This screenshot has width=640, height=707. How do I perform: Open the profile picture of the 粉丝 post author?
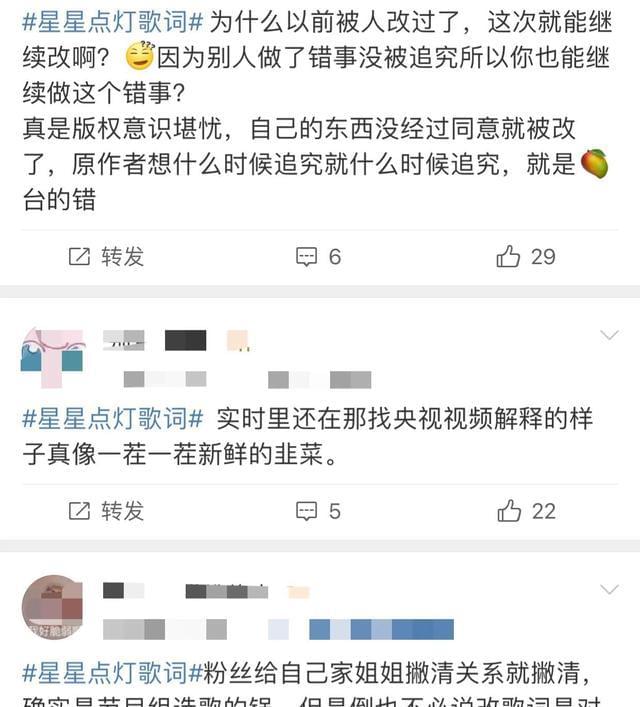pyautogui.click(x=52, y=607)
